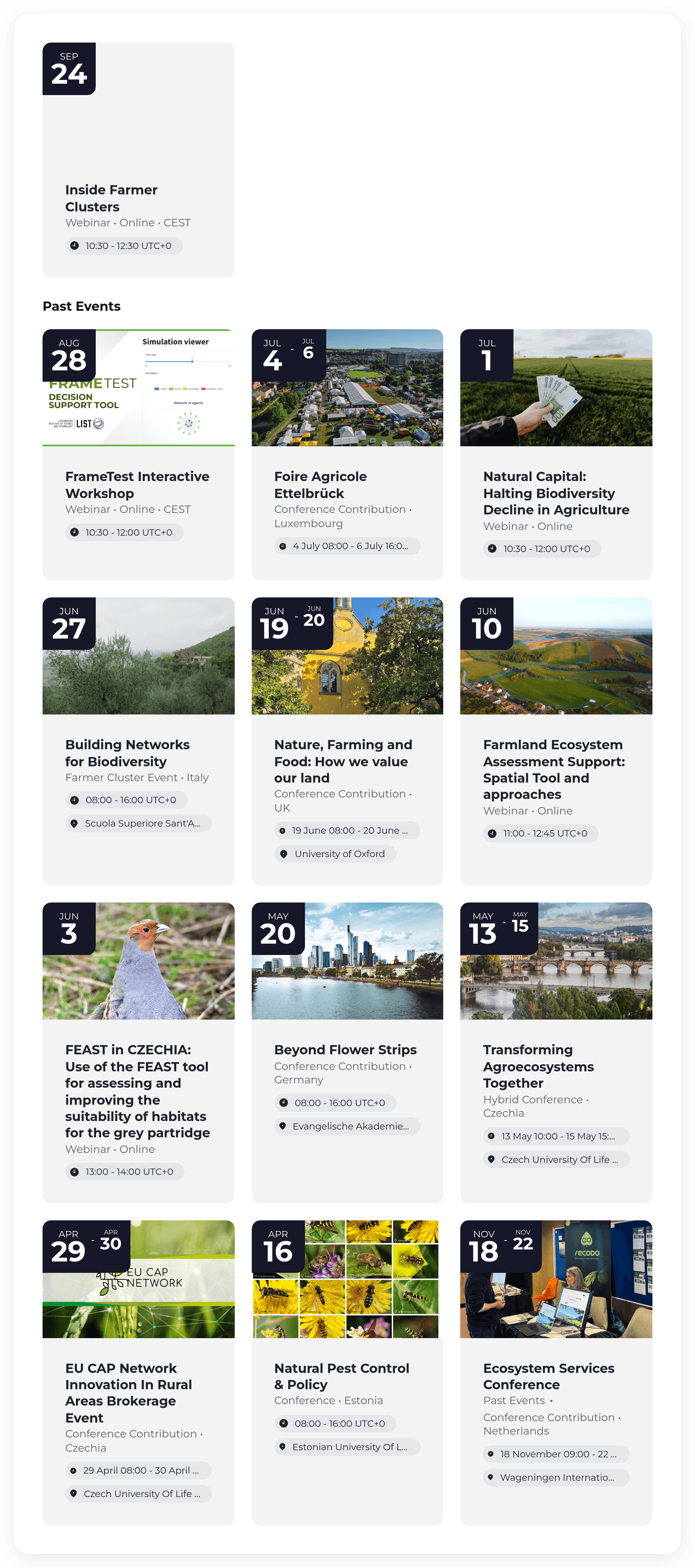Open Natural Capital: Halting Biodiversity Decline webinar
Viewport: 695px width, 1568px height.
tap(556, 454)
